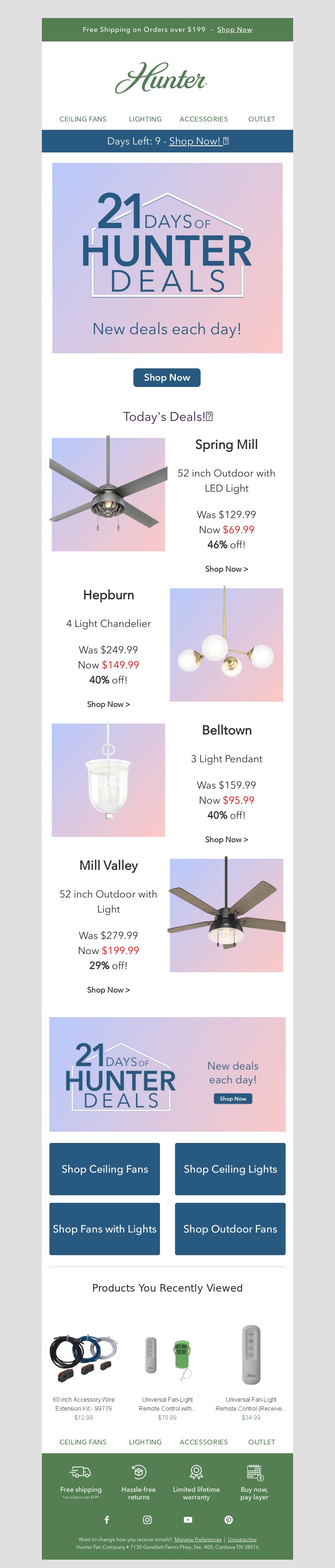This screenshot has width=335, height=1568.
Task: Choose Shop Fans with Lights
Action: point(105,1228)
